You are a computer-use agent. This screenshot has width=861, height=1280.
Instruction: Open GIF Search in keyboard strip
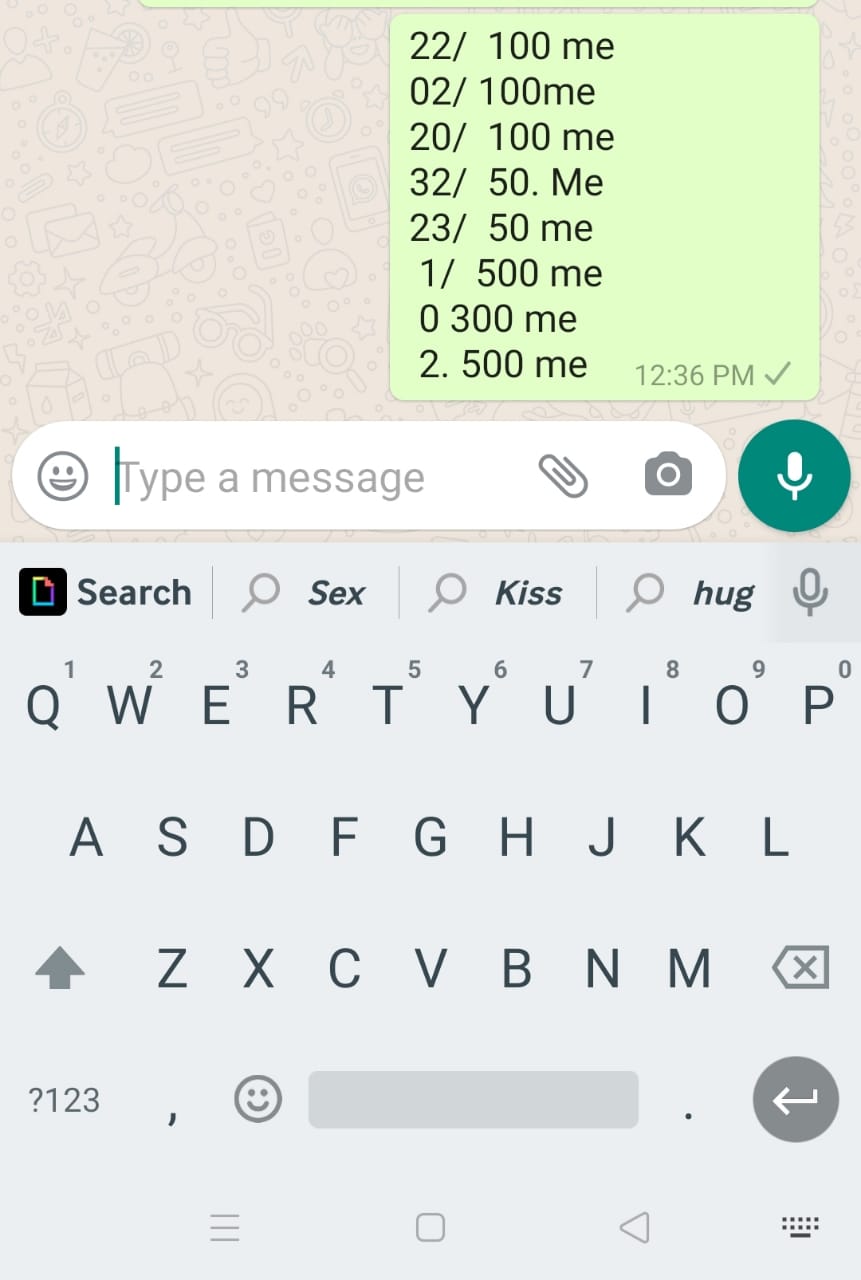[106, 592]
